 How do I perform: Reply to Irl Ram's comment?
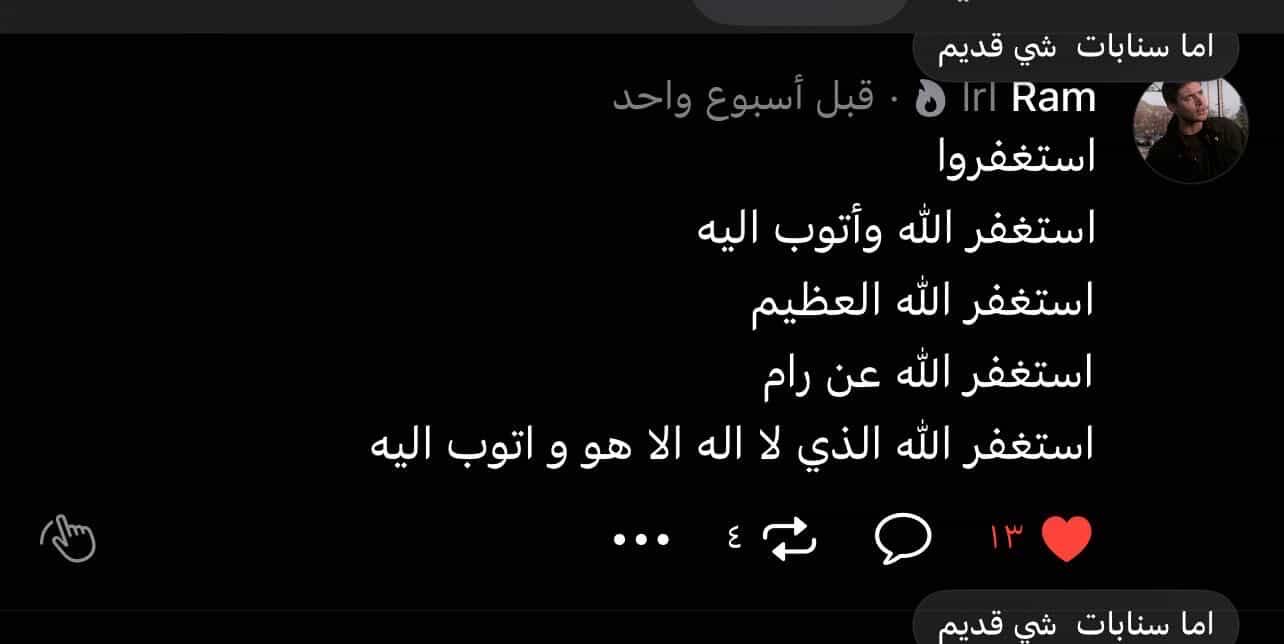tap(903, 540)
